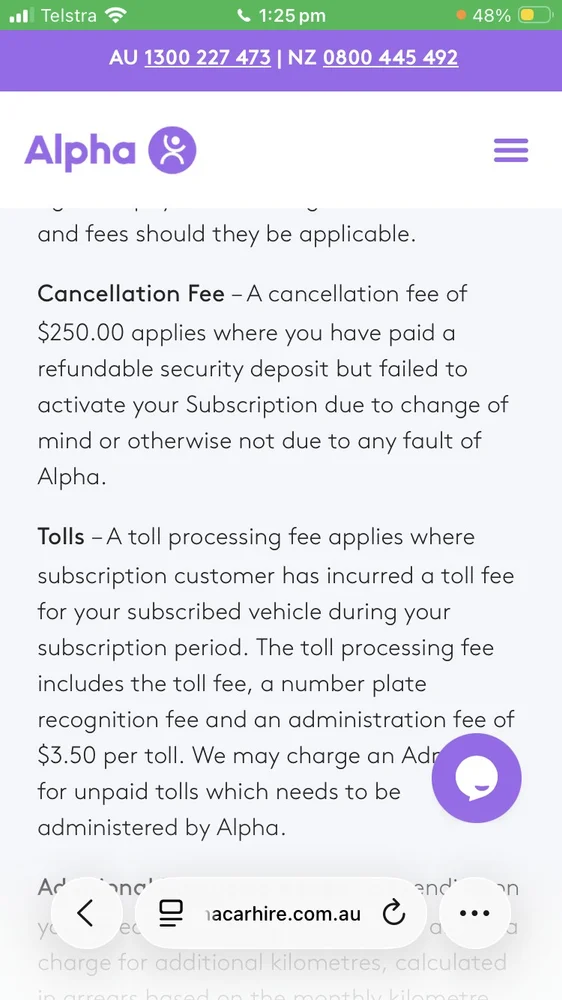Open the hamburger menu
Viewport: 562px width, 1000px height.
coord(511,151)
